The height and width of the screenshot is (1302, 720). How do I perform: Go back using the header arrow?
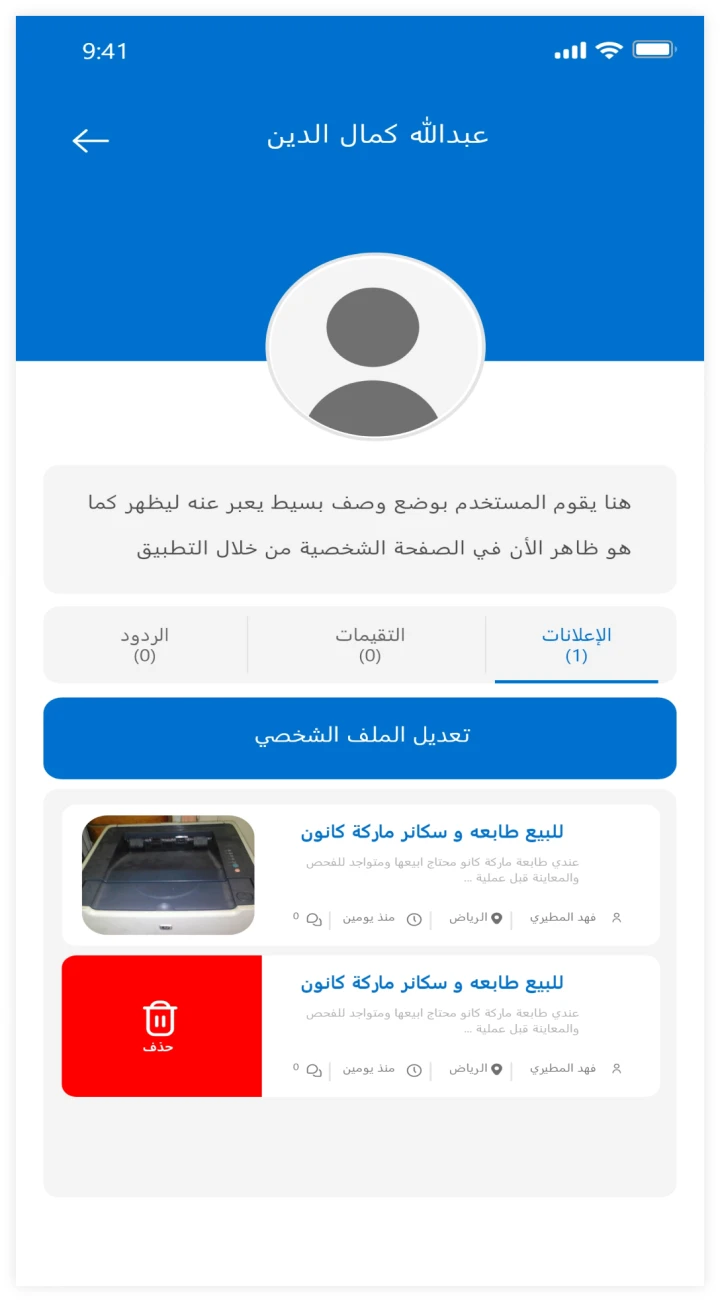click(91, 140)
